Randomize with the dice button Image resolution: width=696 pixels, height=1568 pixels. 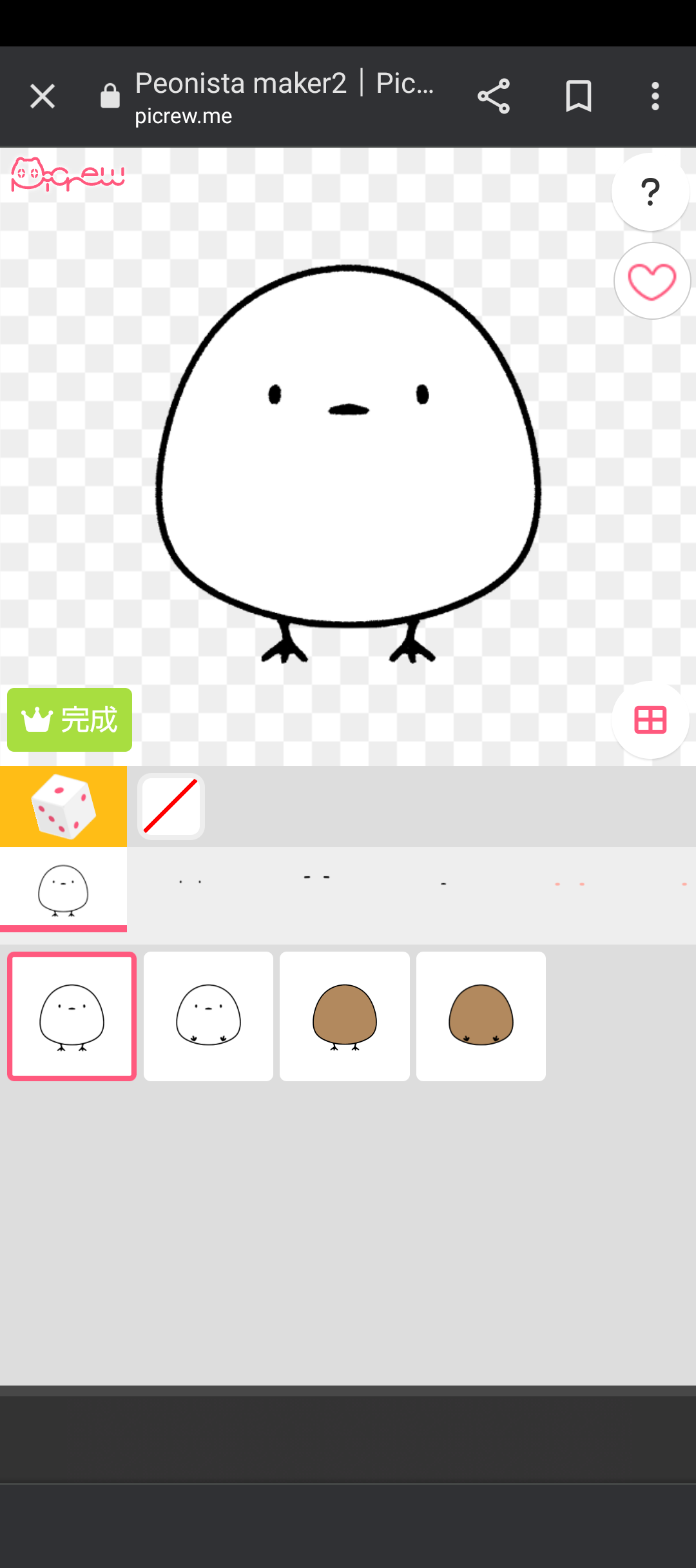pyautogui.click(x=63, y=807)
